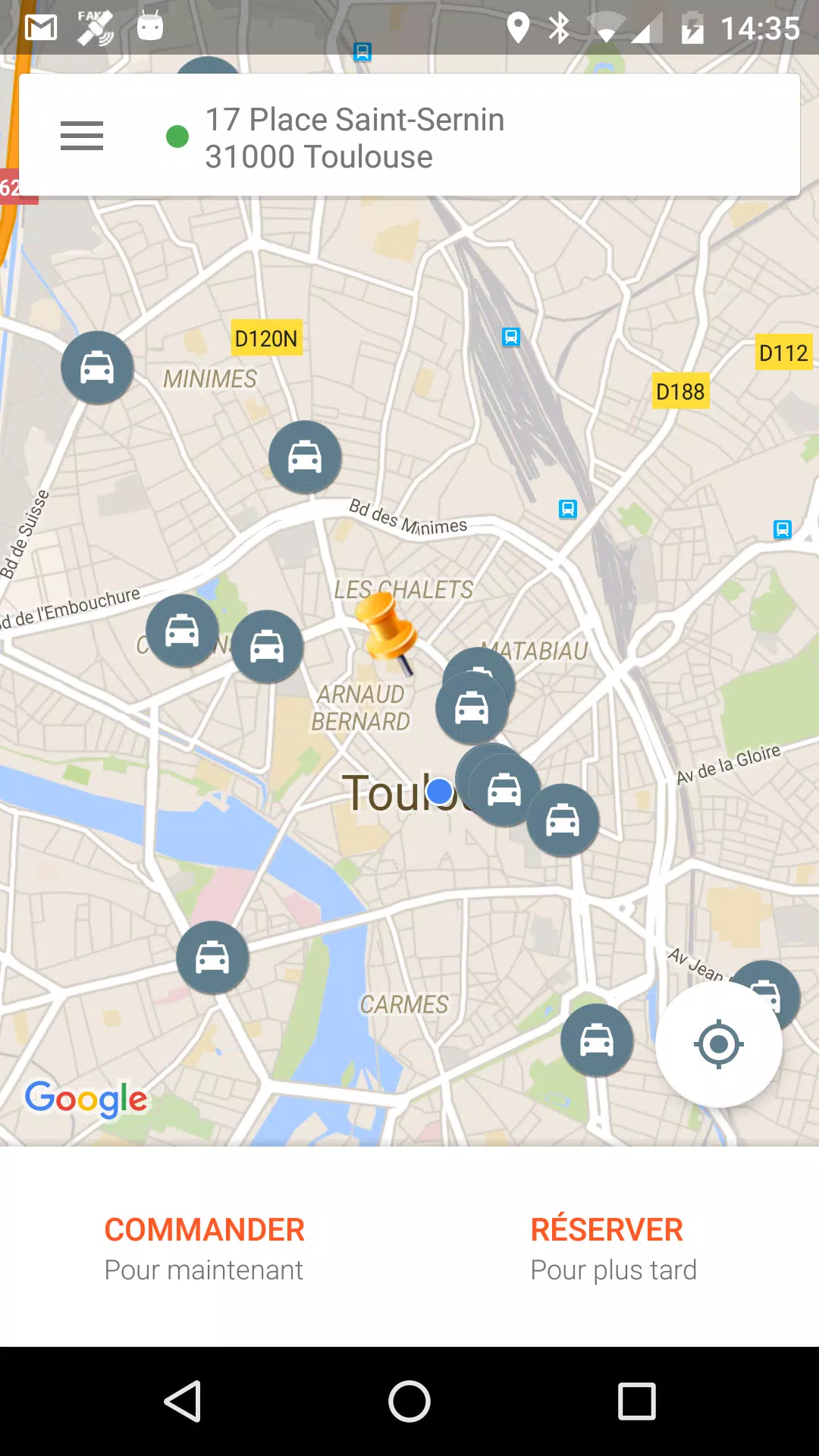
Task: Go back with the system back button
Action: click(183, 1401)
